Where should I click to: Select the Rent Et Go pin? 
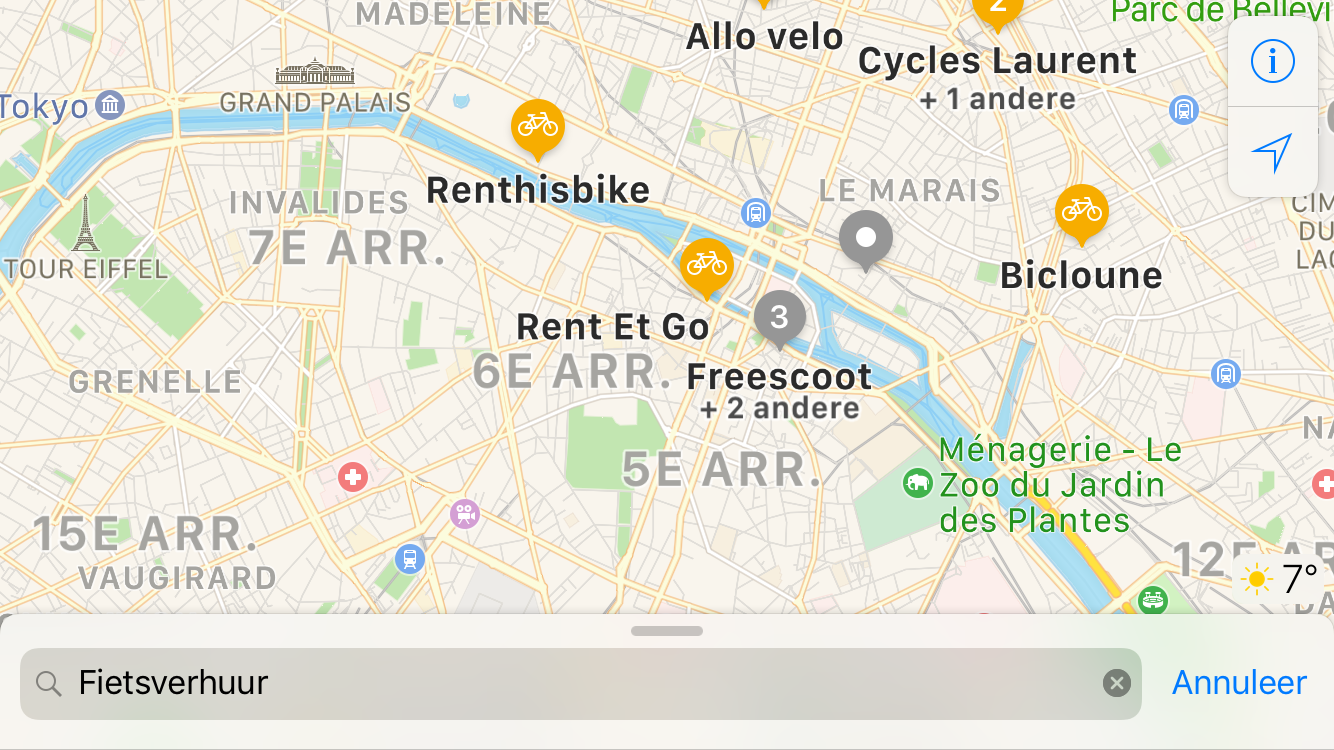(707, 265)
